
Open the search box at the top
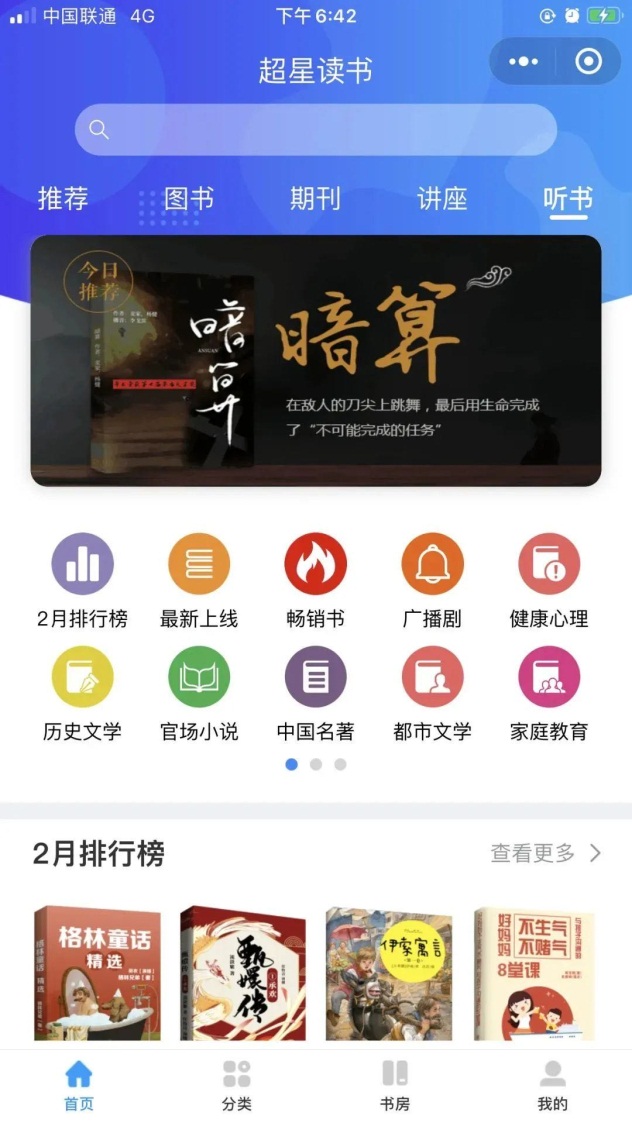315,130
